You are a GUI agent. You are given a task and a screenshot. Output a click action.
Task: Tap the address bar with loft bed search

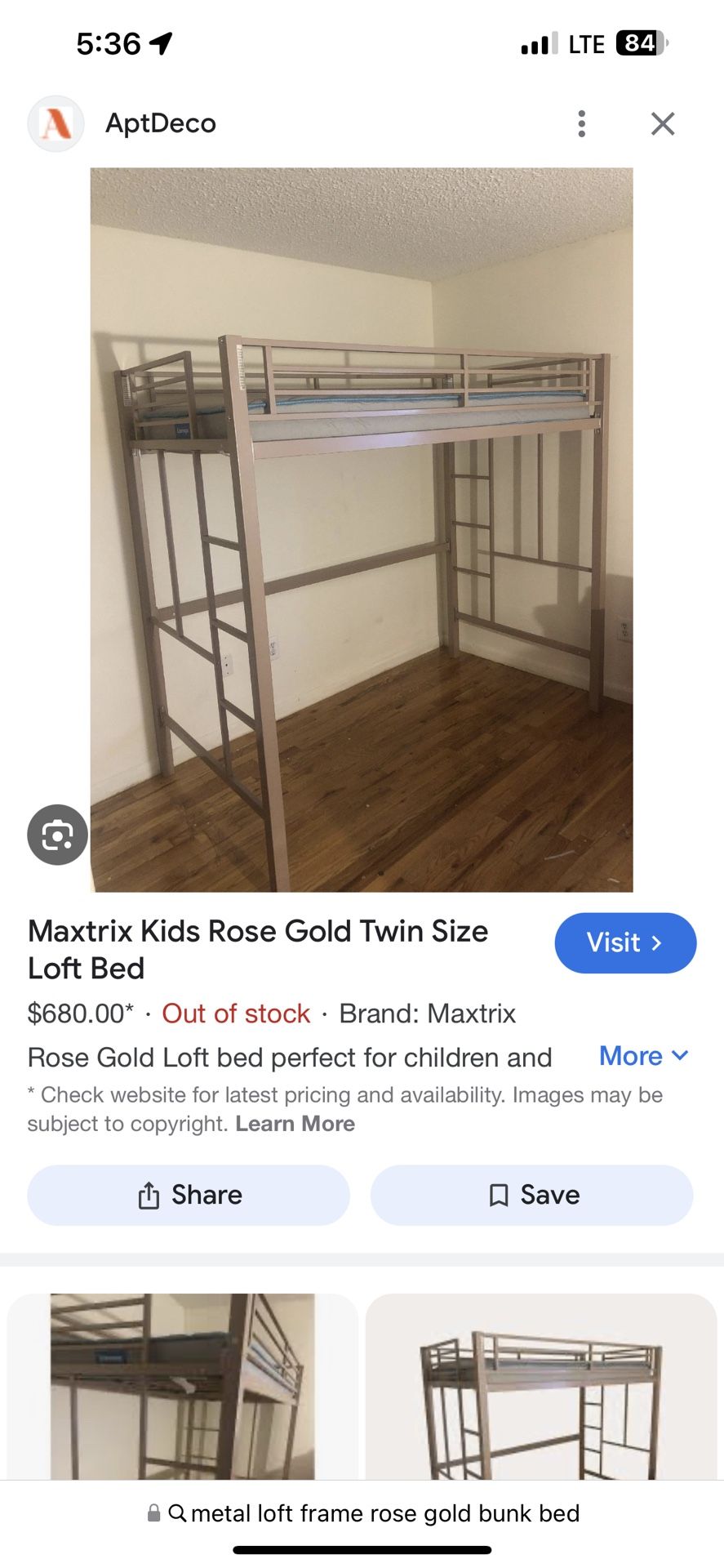[x=362, y=1513]
